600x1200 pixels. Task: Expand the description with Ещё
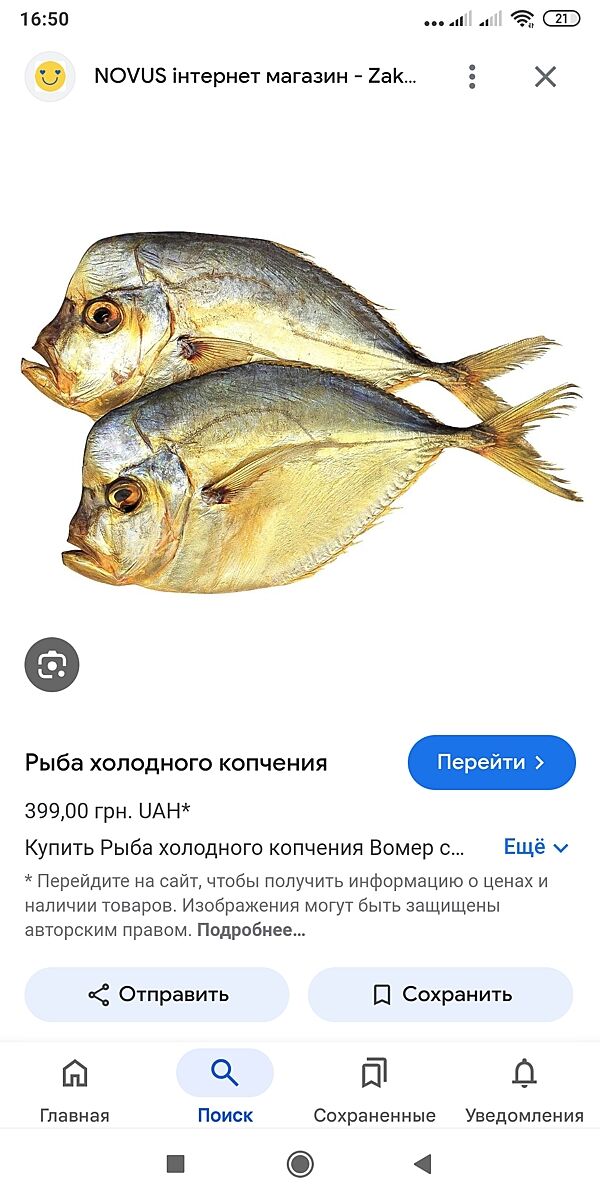[x=536, y=847]
